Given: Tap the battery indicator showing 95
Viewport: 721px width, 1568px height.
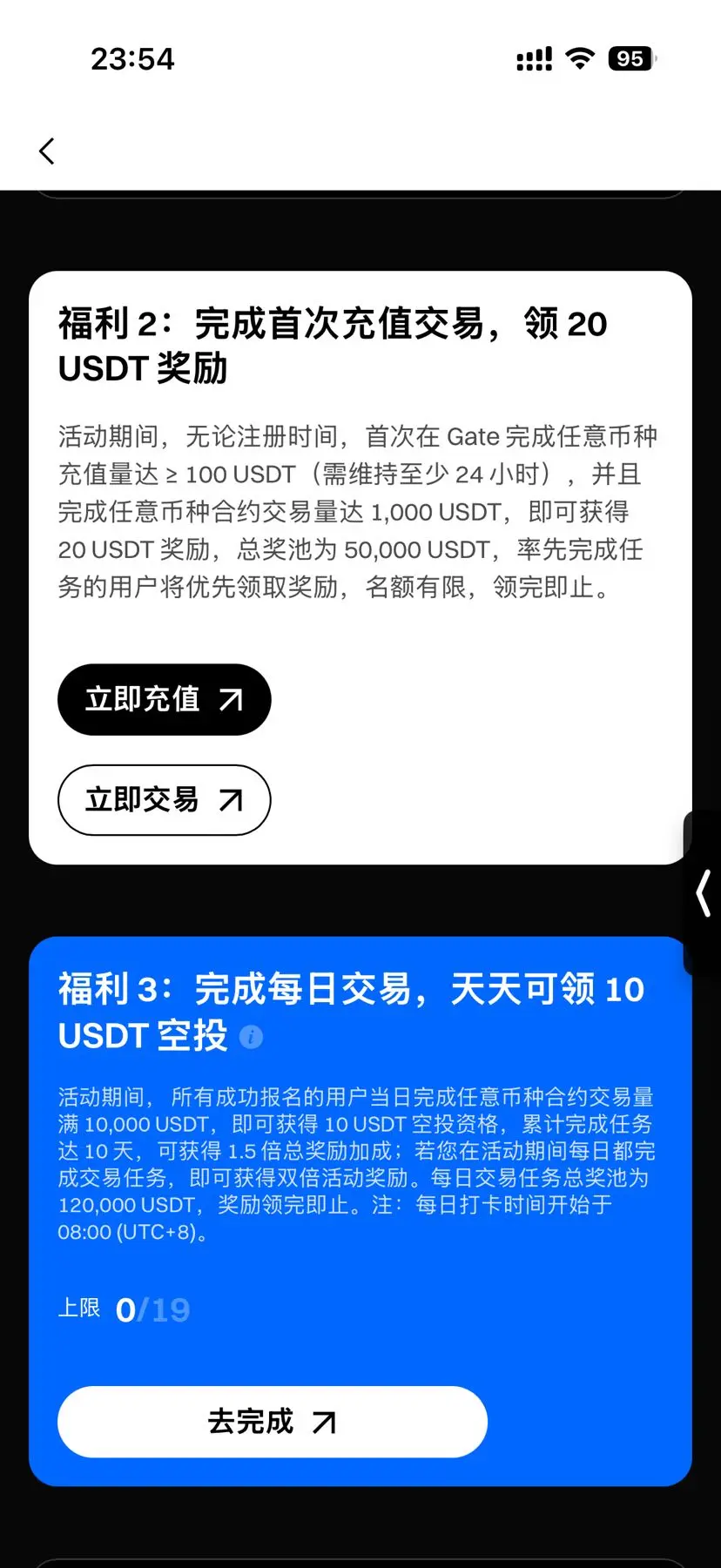Looking at the screenshot, I should pyautogui.click(x=631, y=58).
